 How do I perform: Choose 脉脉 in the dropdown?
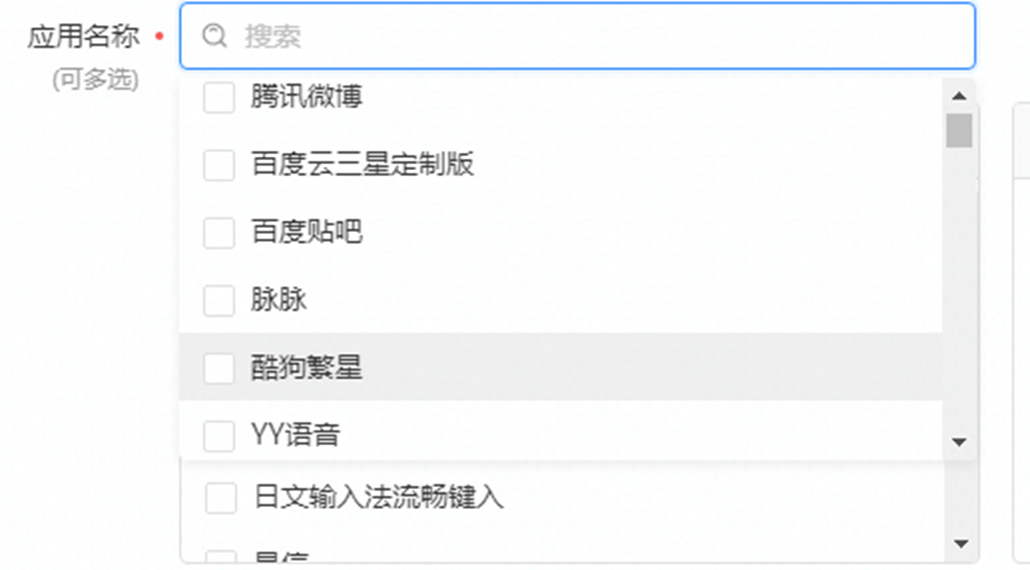[x=219, y=300]
